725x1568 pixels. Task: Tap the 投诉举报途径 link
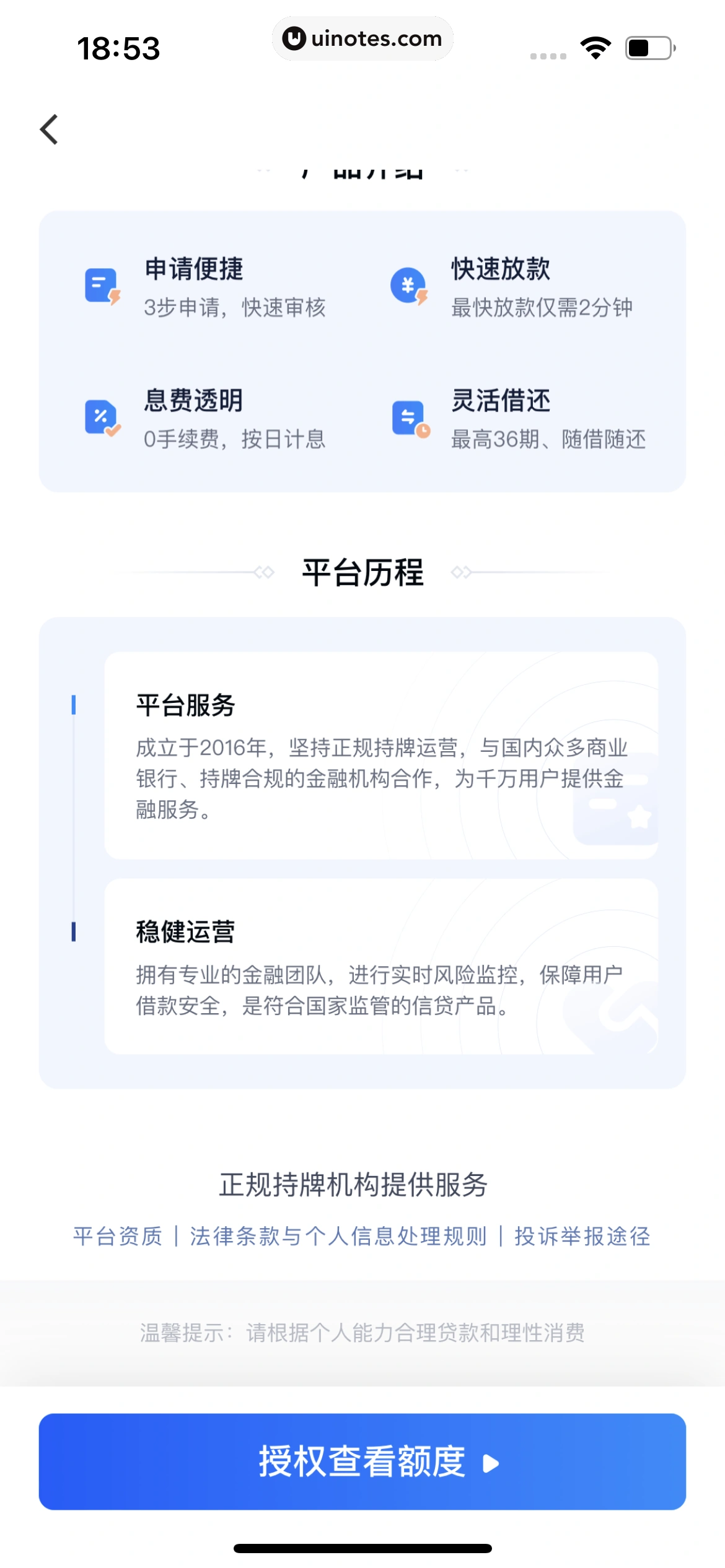click(581, 1237)
